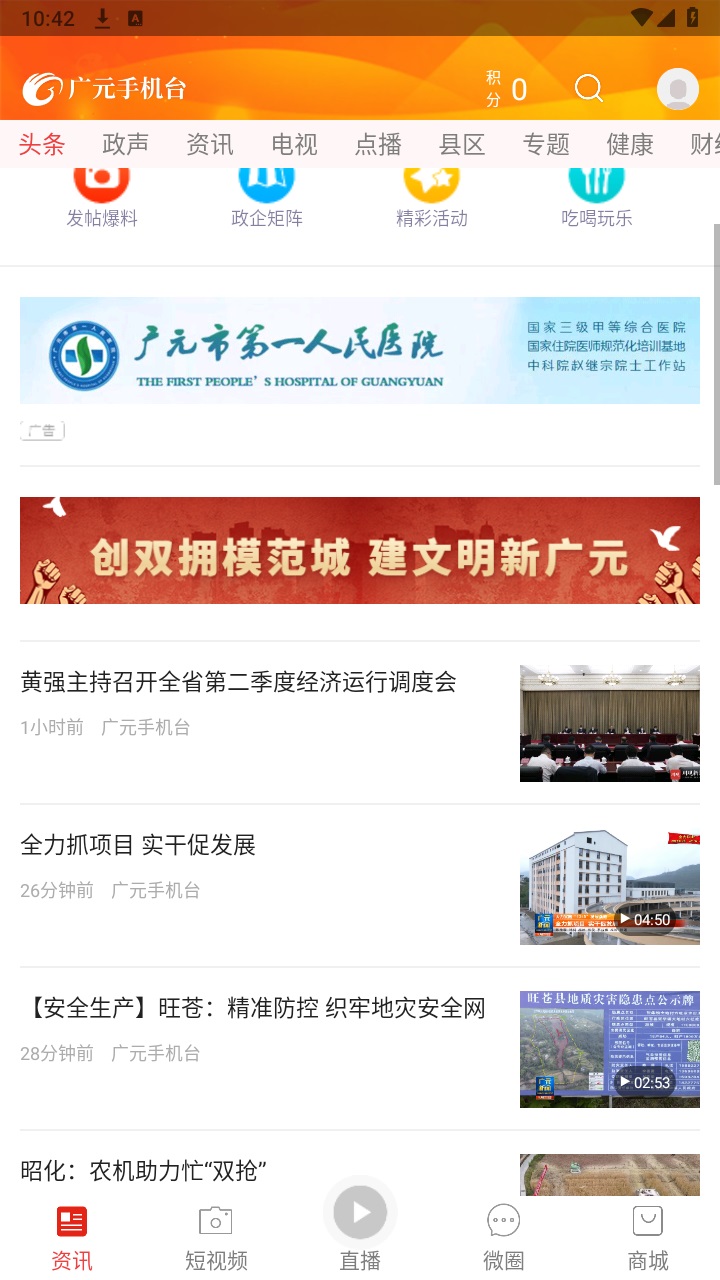Switch to the 政声 tab
This screenshot has height=1280, width=720.
tap(124, 144)
